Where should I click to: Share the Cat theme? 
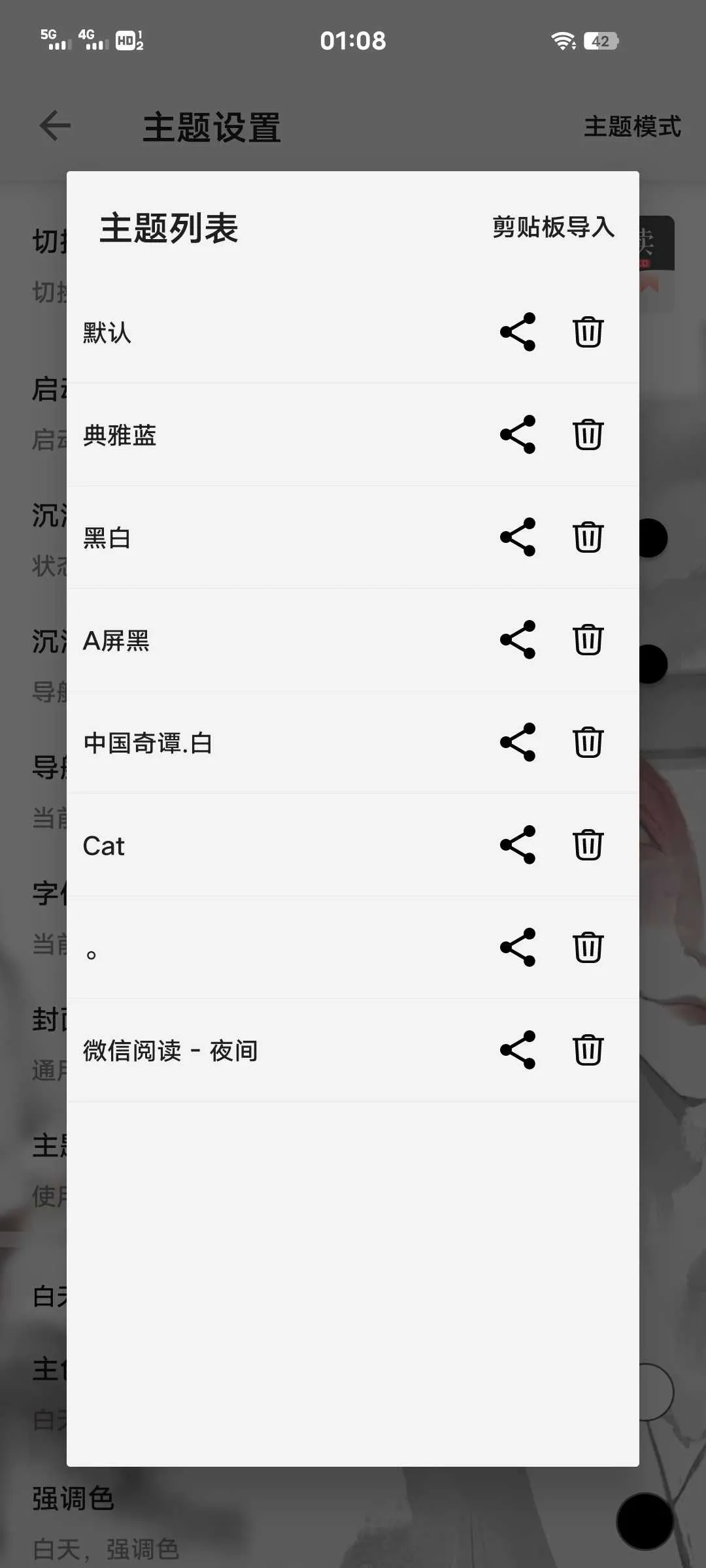(x=518, y=845)
